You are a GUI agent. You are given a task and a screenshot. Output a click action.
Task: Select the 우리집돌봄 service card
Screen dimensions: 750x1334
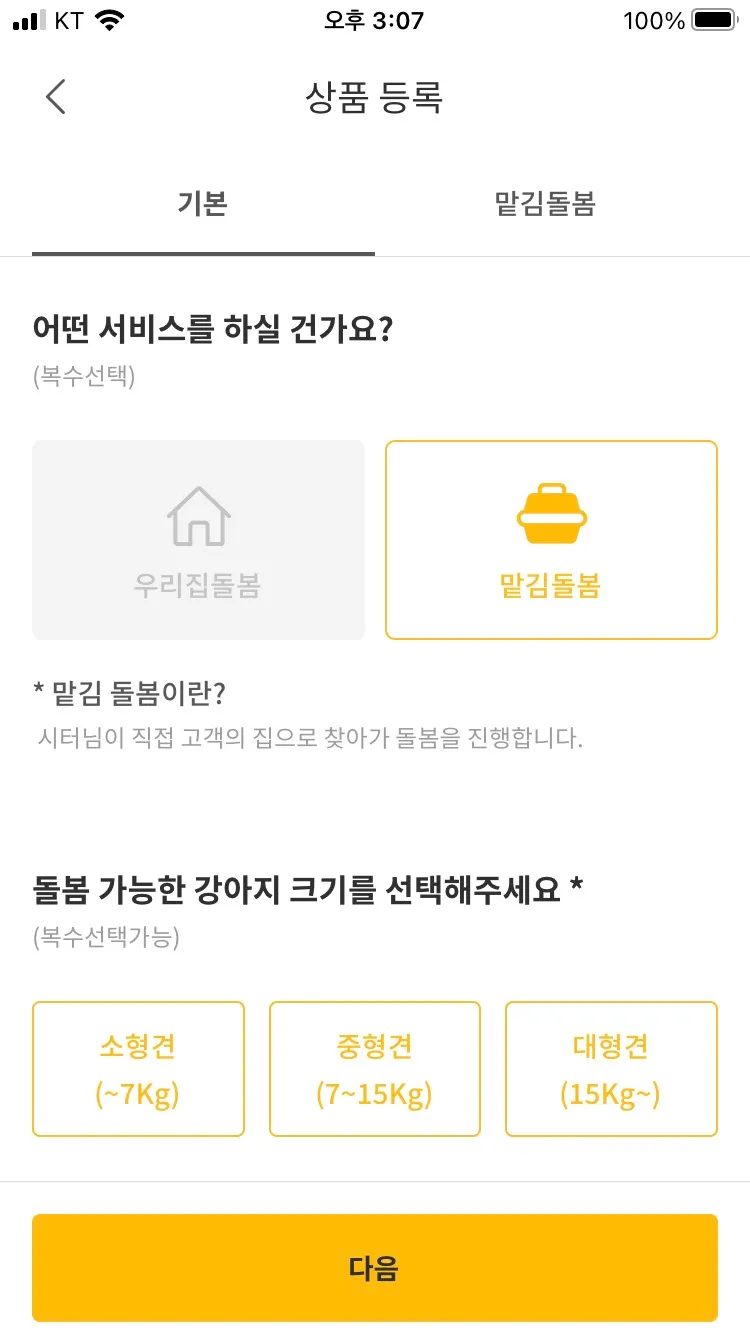click(198, 540)
